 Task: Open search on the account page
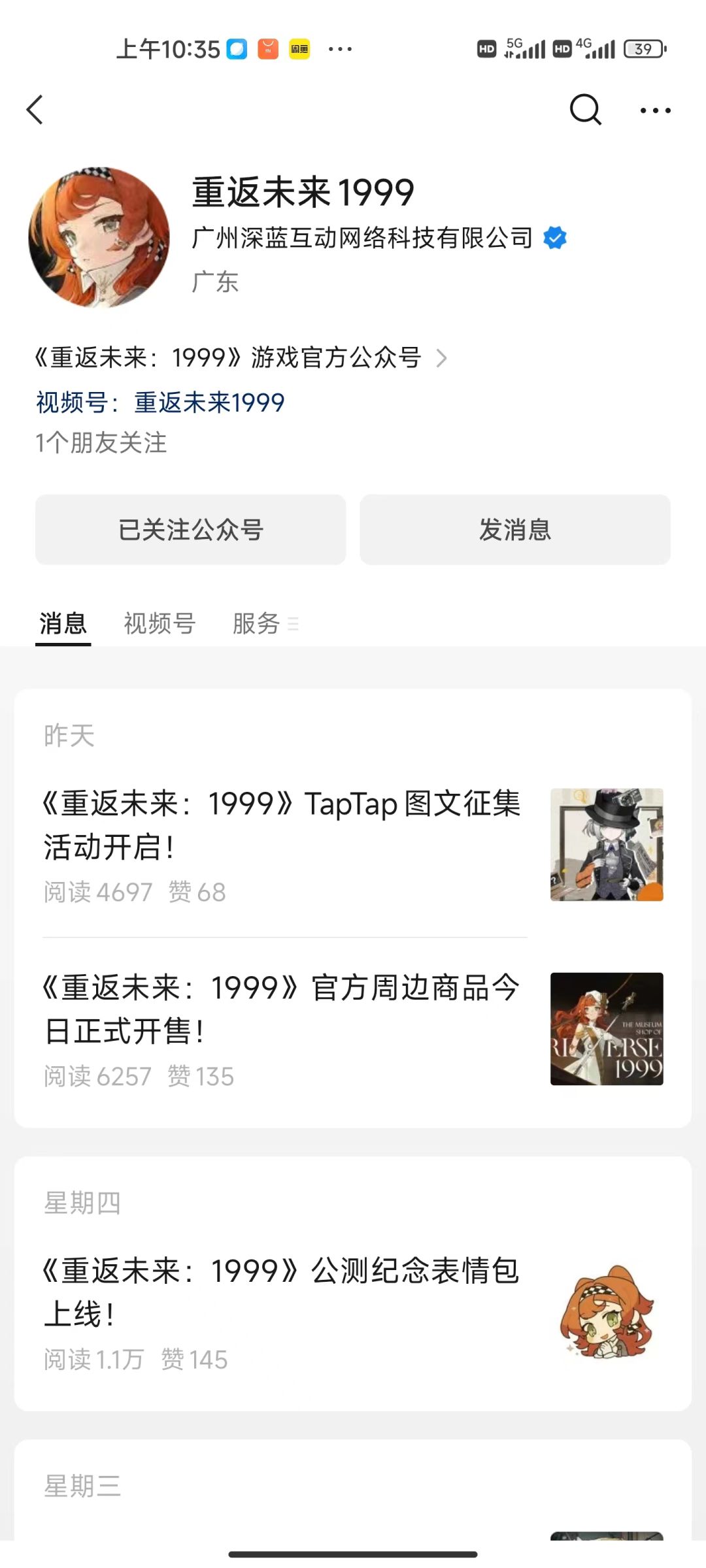(x=585, y=109)
